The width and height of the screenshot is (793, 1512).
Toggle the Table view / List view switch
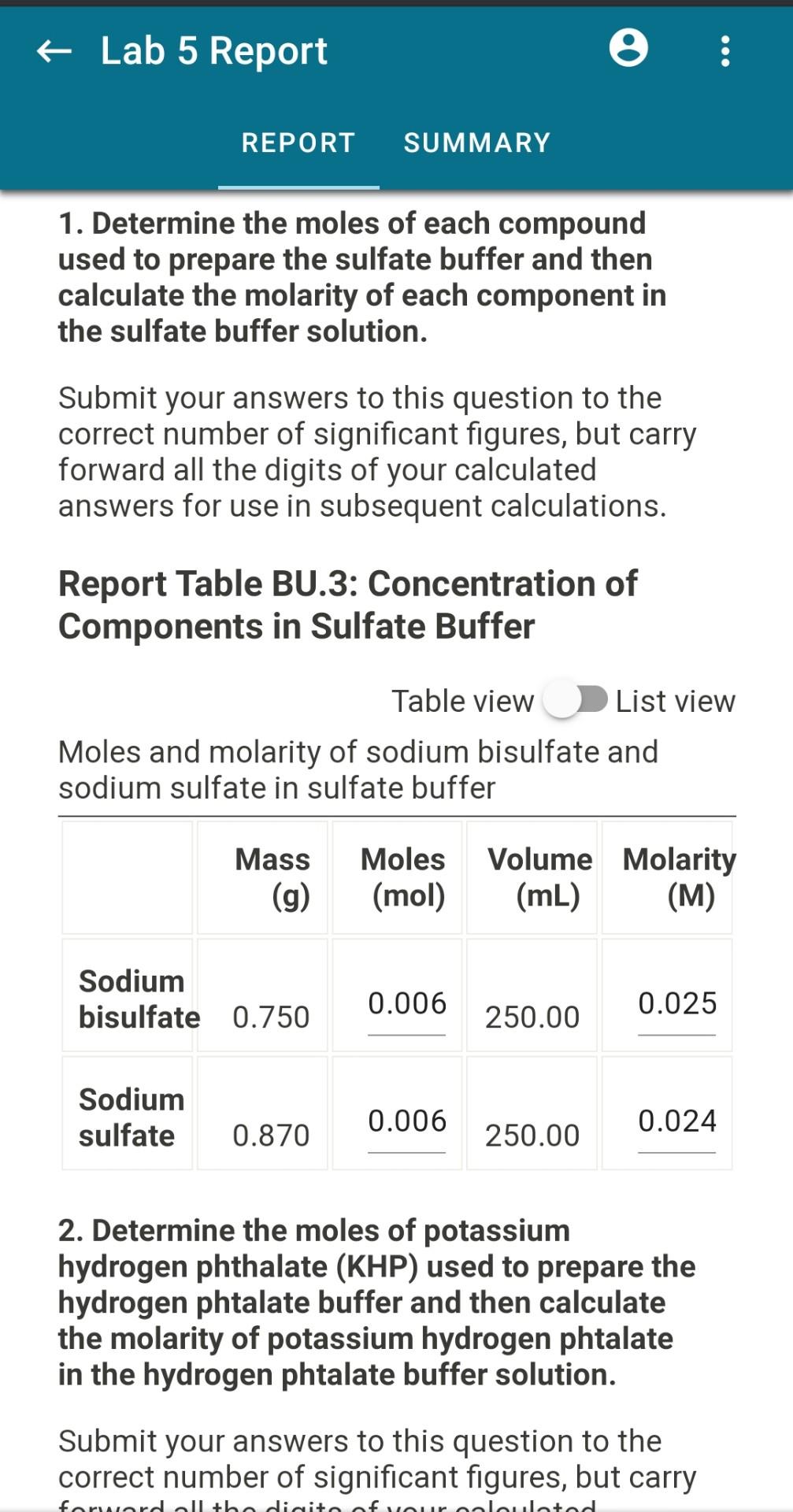point(576,699)
